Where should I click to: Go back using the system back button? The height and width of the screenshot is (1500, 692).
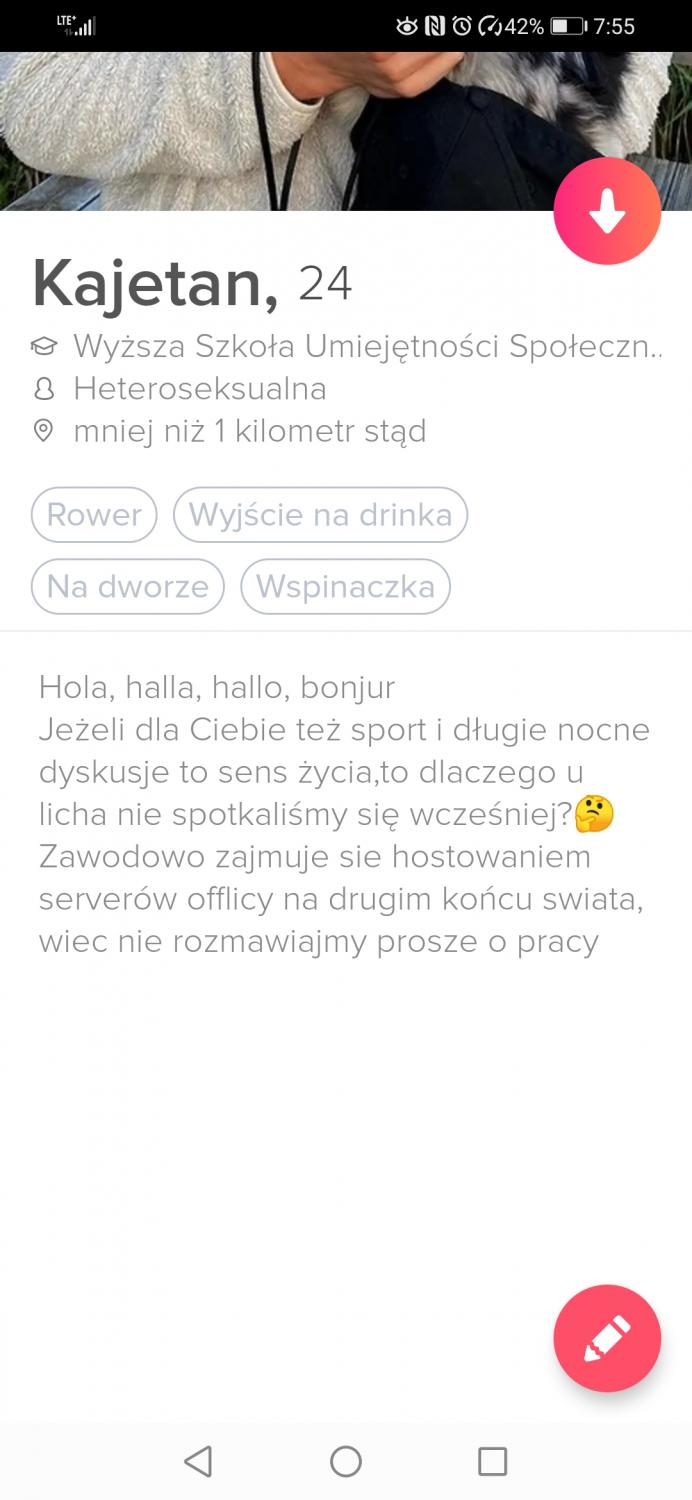[198, 1461]
